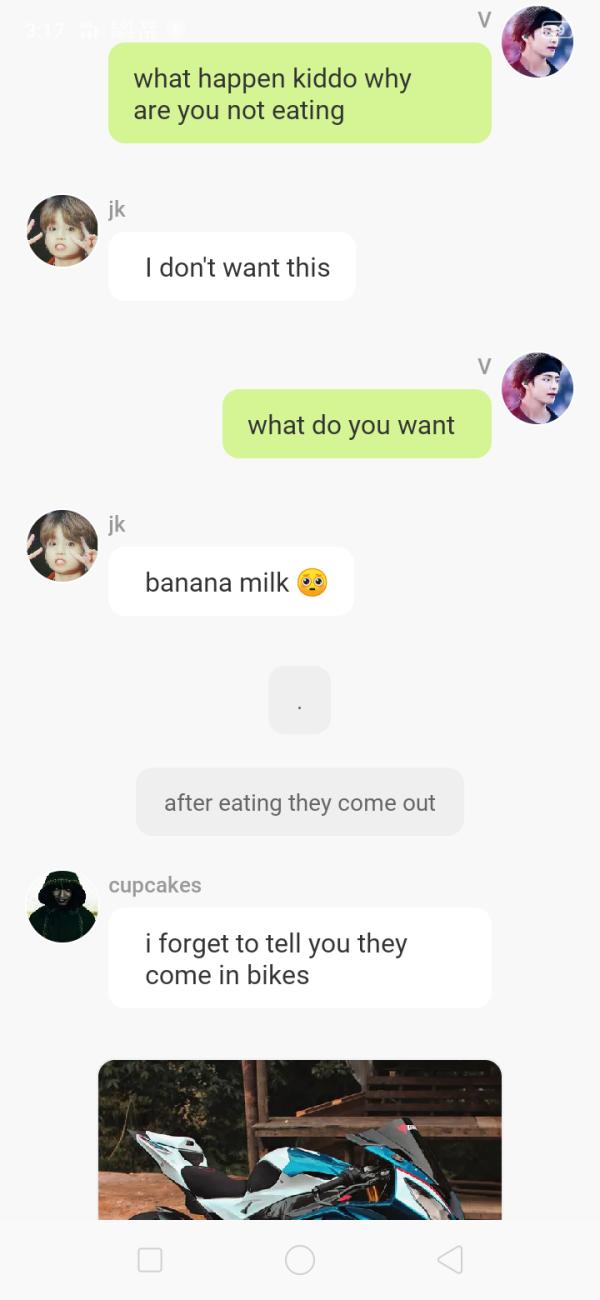Tap the system home button

[x=300, y=1259]
